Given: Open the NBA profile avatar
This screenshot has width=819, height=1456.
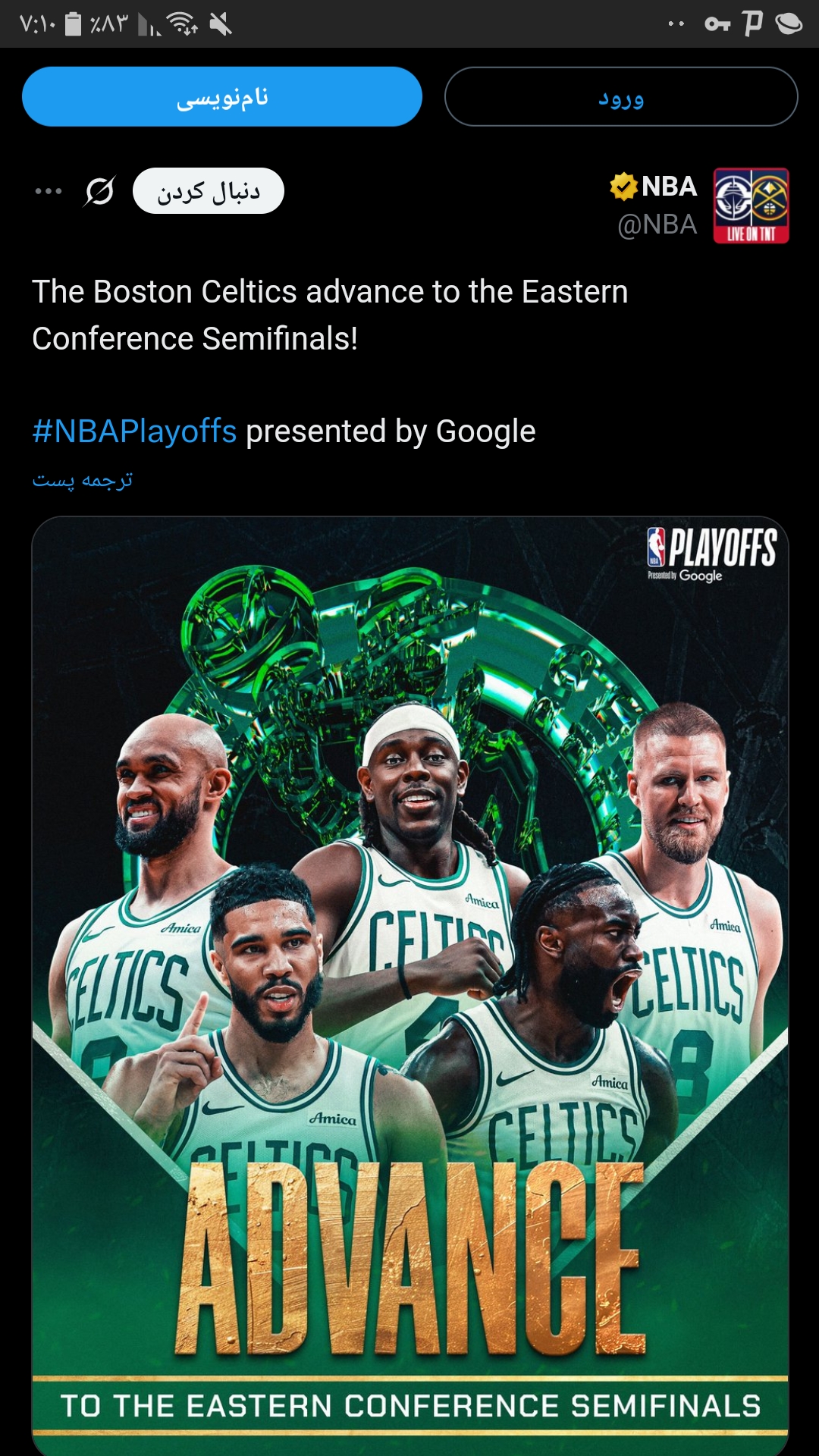Looking at the screenshot, I should coord(751,206).
